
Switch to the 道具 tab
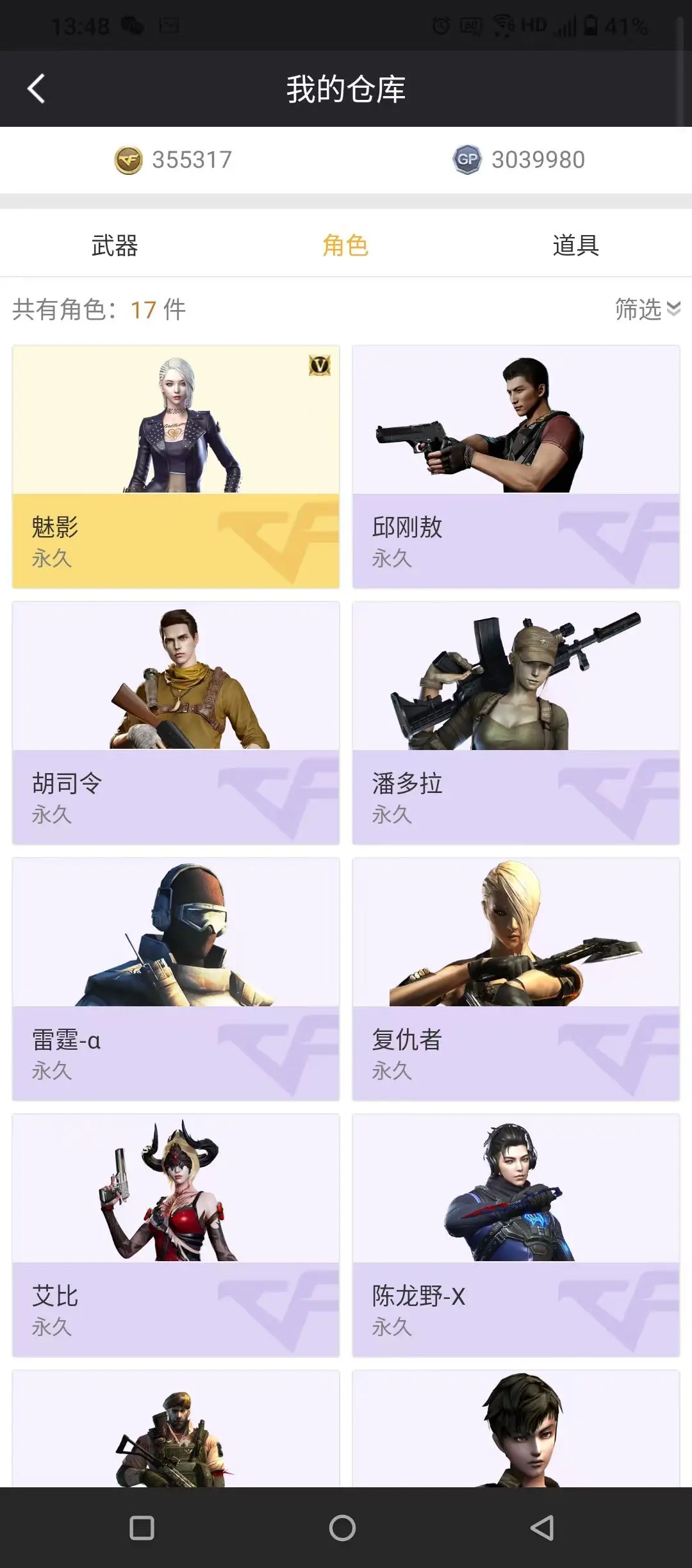[576, 245]
